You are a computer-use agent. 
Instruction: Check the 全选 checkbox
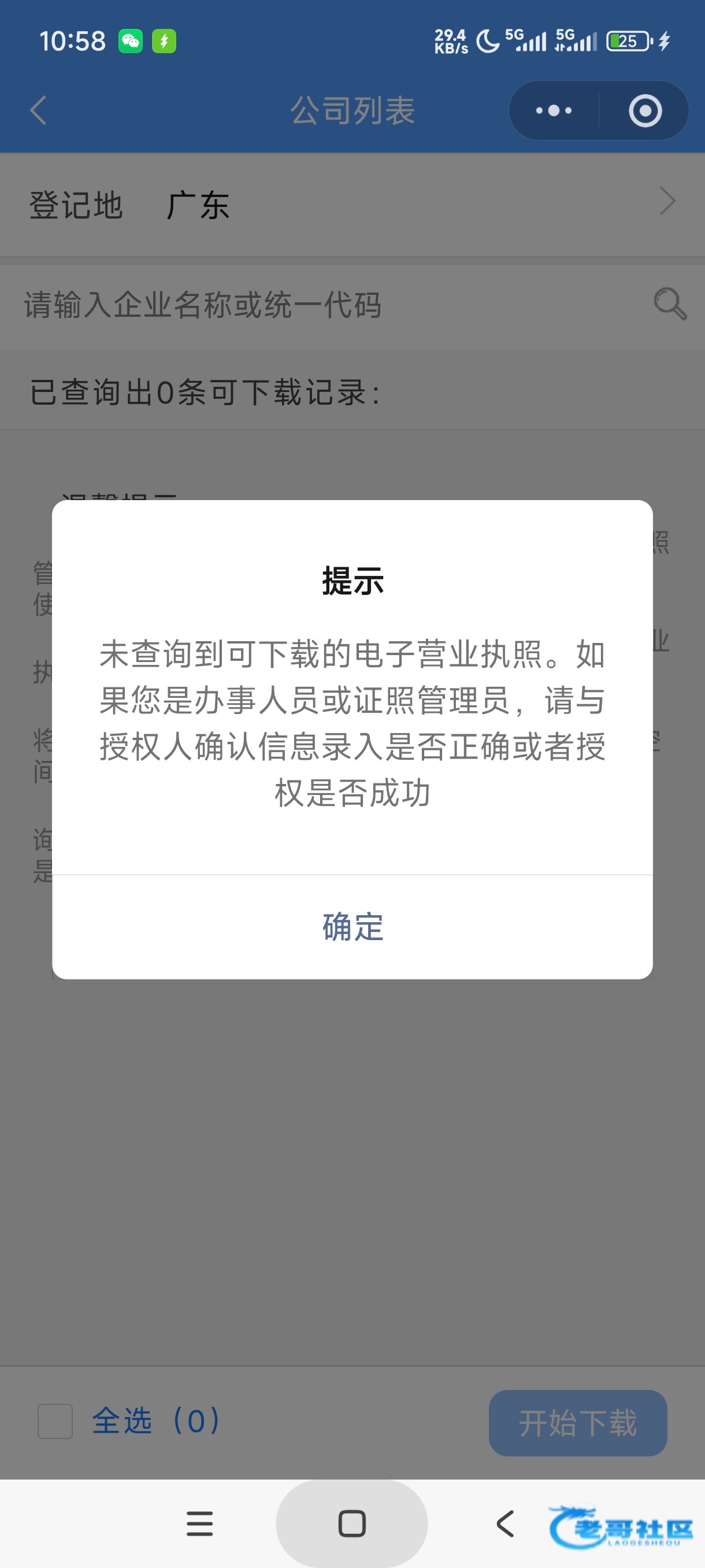click(55, 1421)
